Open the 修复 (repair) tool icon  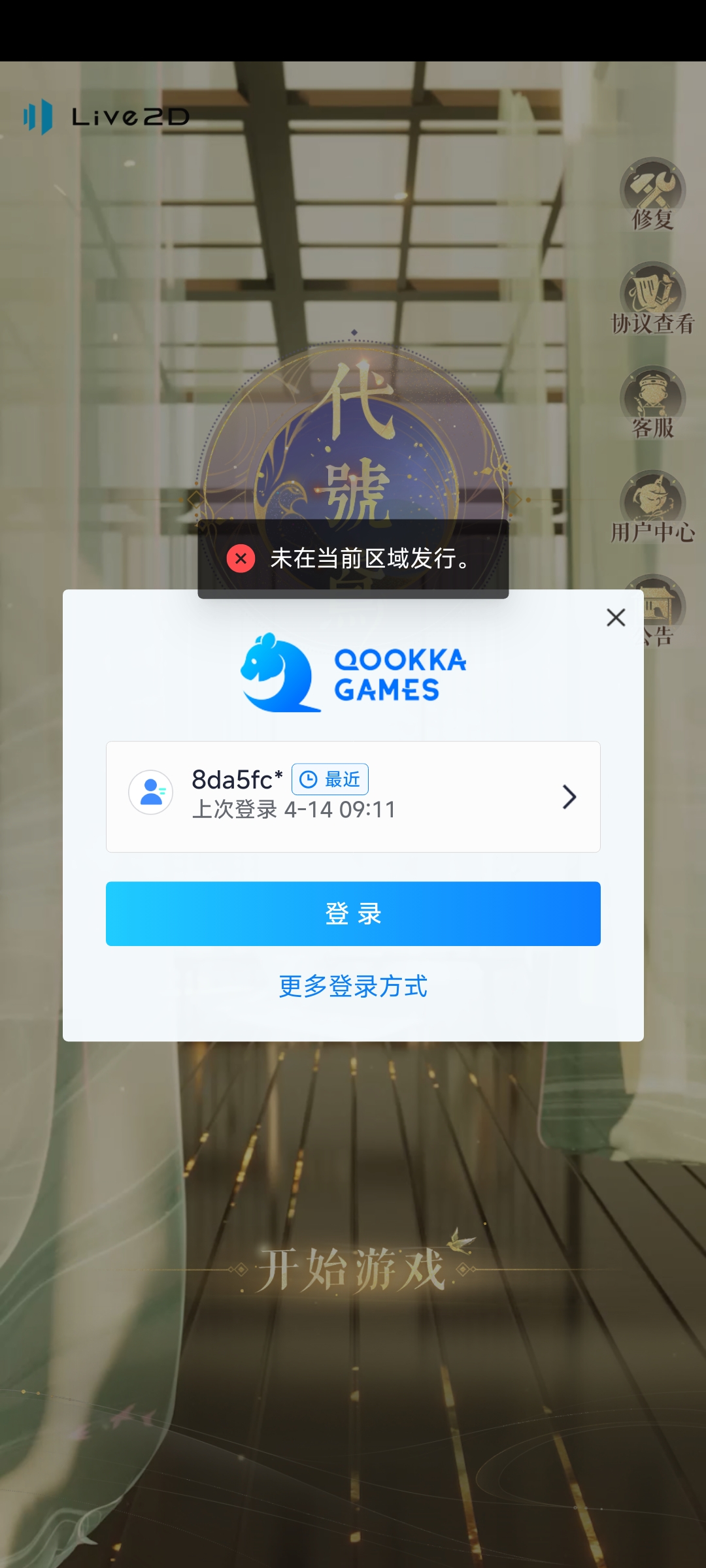653,196
